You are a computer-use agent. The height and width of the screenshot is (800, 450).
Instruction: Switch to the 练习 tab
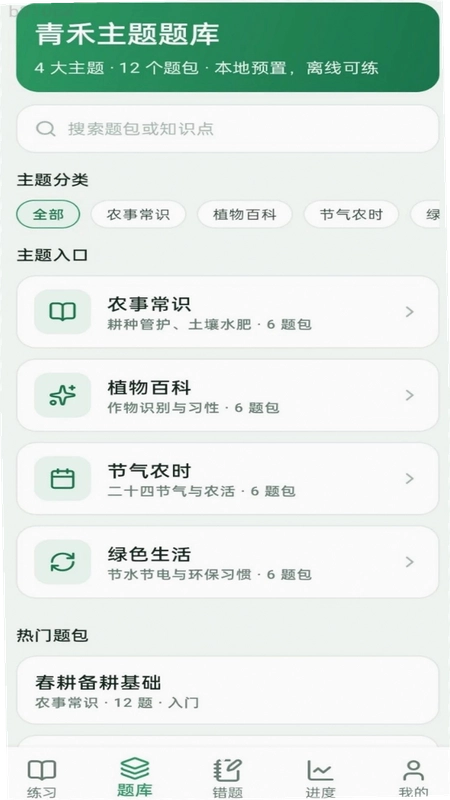[x=42, y=778]
